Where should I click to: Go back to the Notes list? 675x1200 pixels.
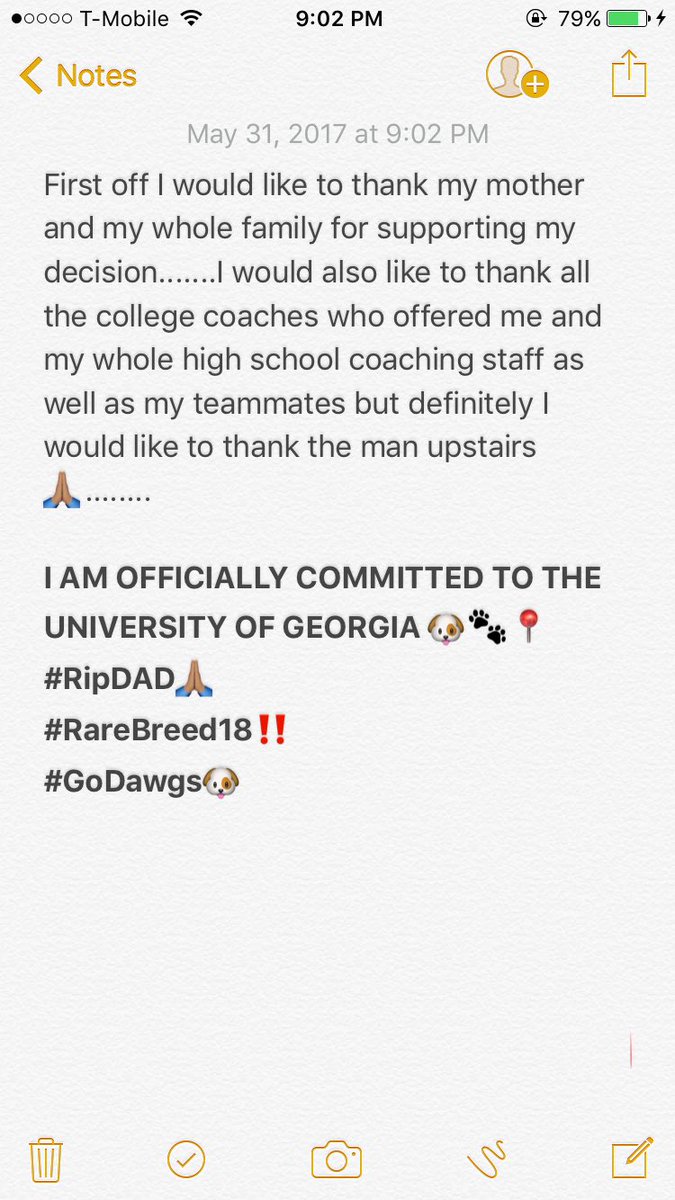pos(78,76)
